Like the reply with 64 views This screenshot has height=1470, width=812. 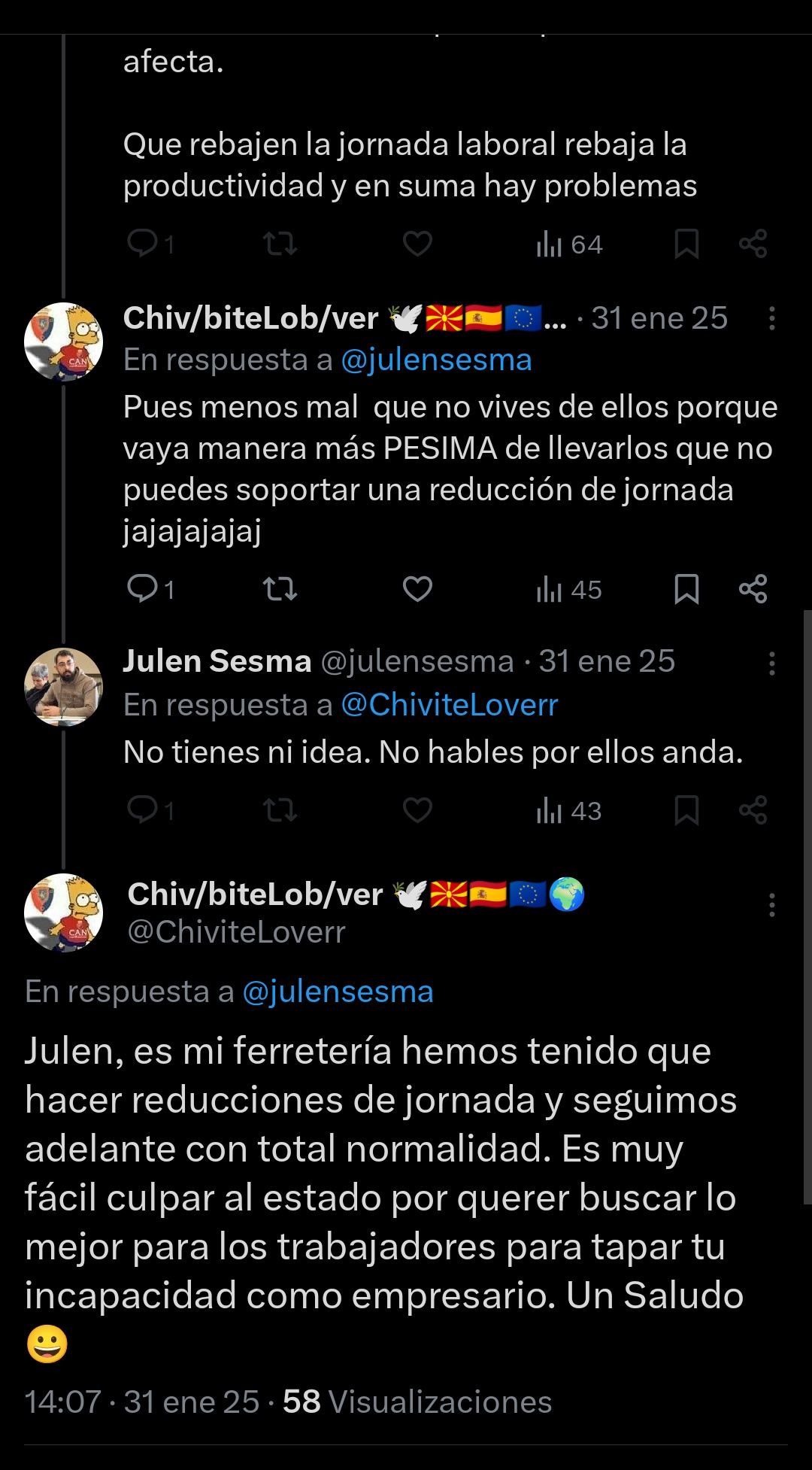coord(417,244)
